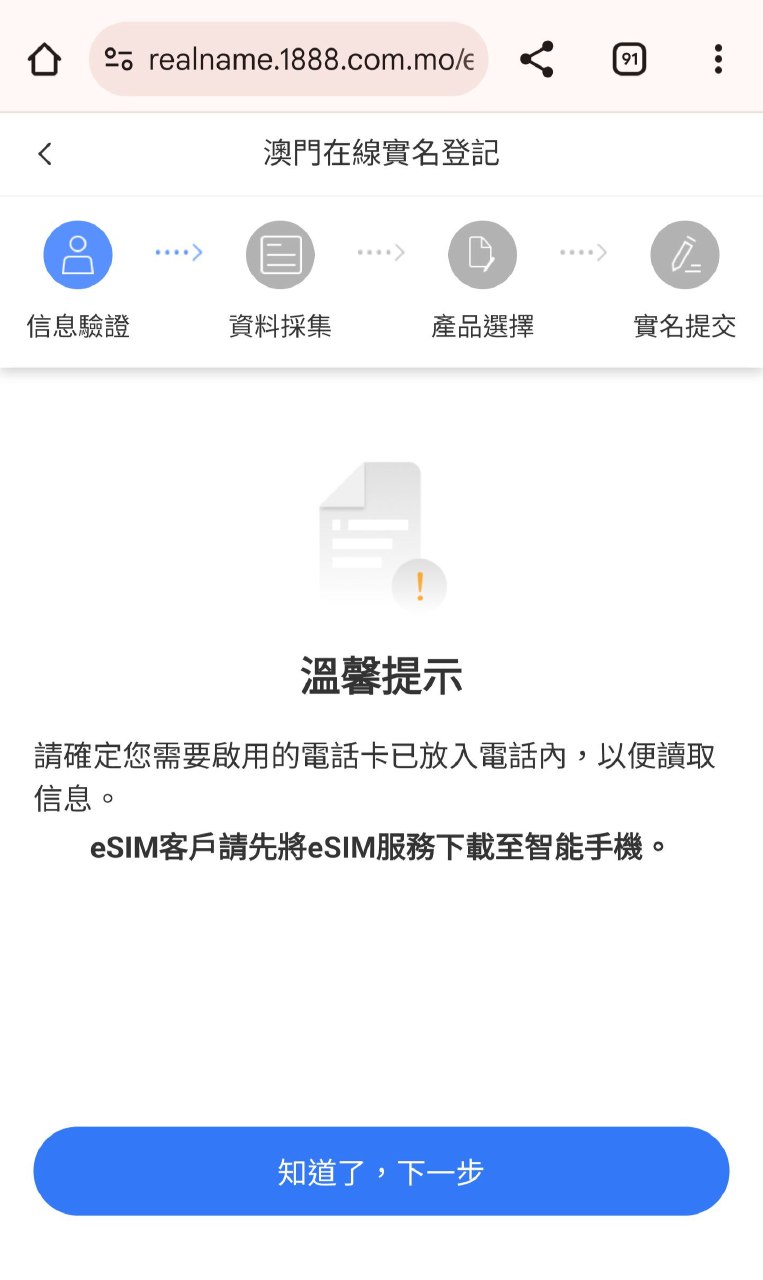View site info icon in address bar

pos(119,60)
